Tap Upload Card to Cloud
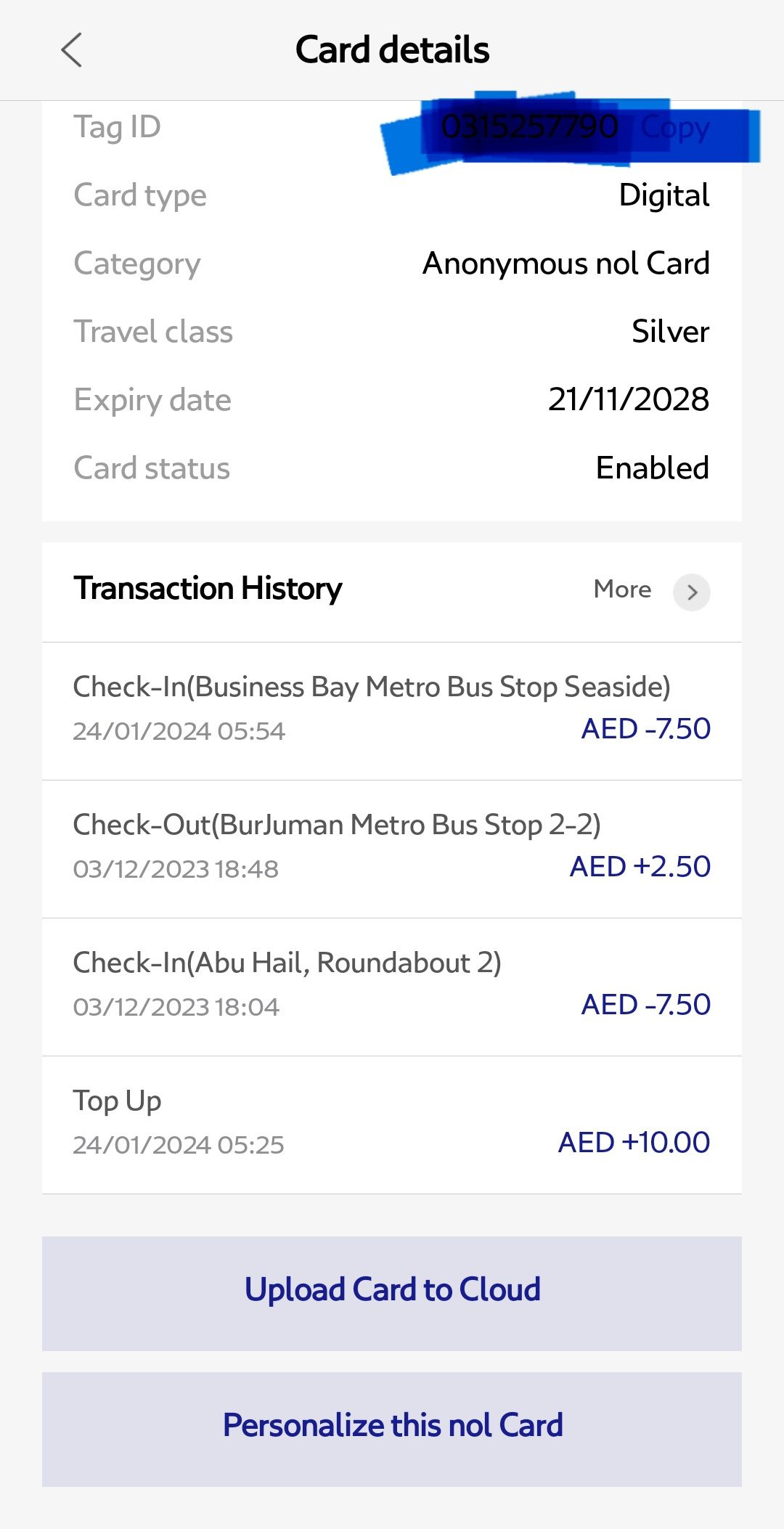 (392, 1289)
